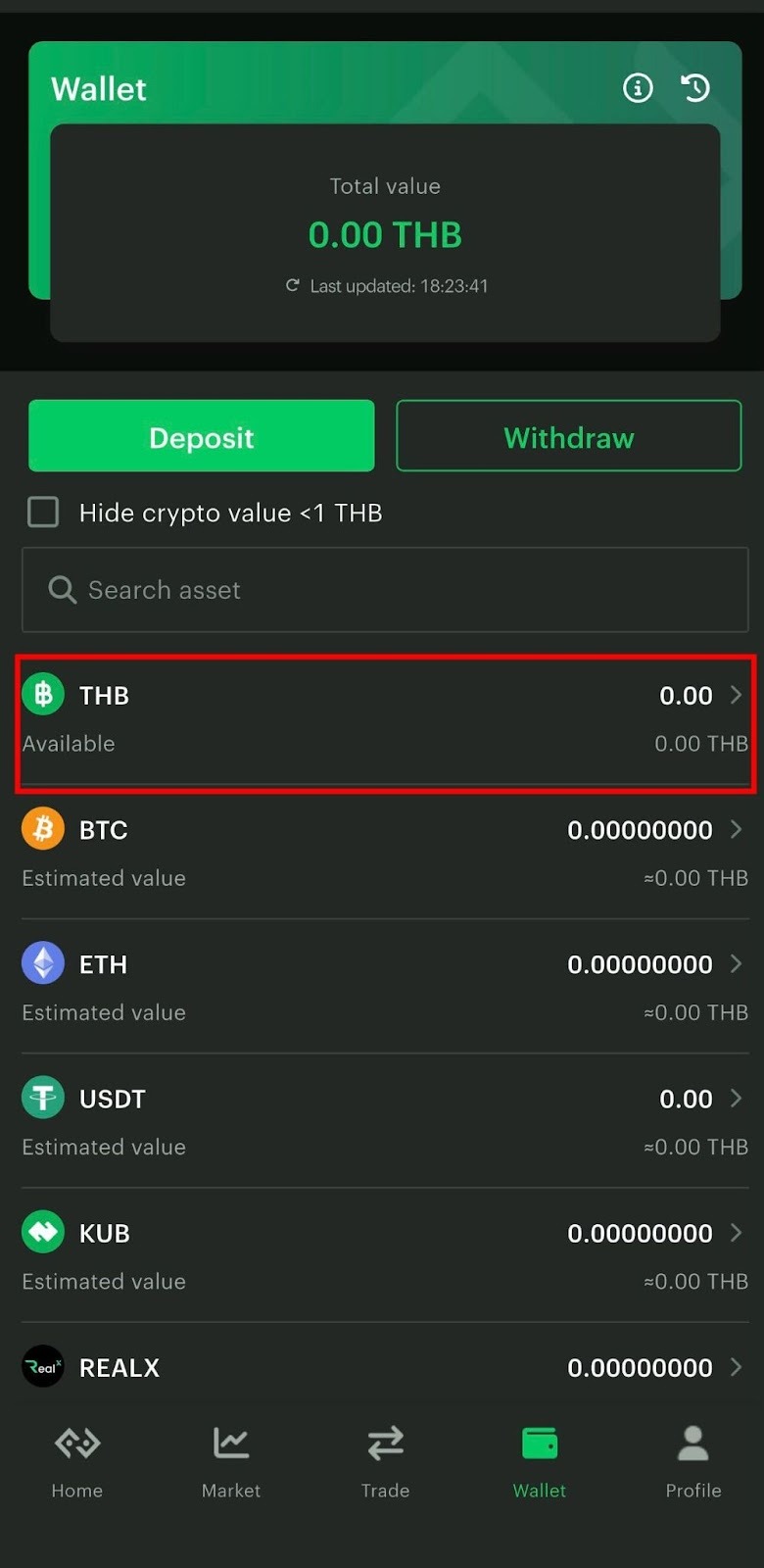
Task: Open the KUB asset row
Action: [x=385, y=1255]
